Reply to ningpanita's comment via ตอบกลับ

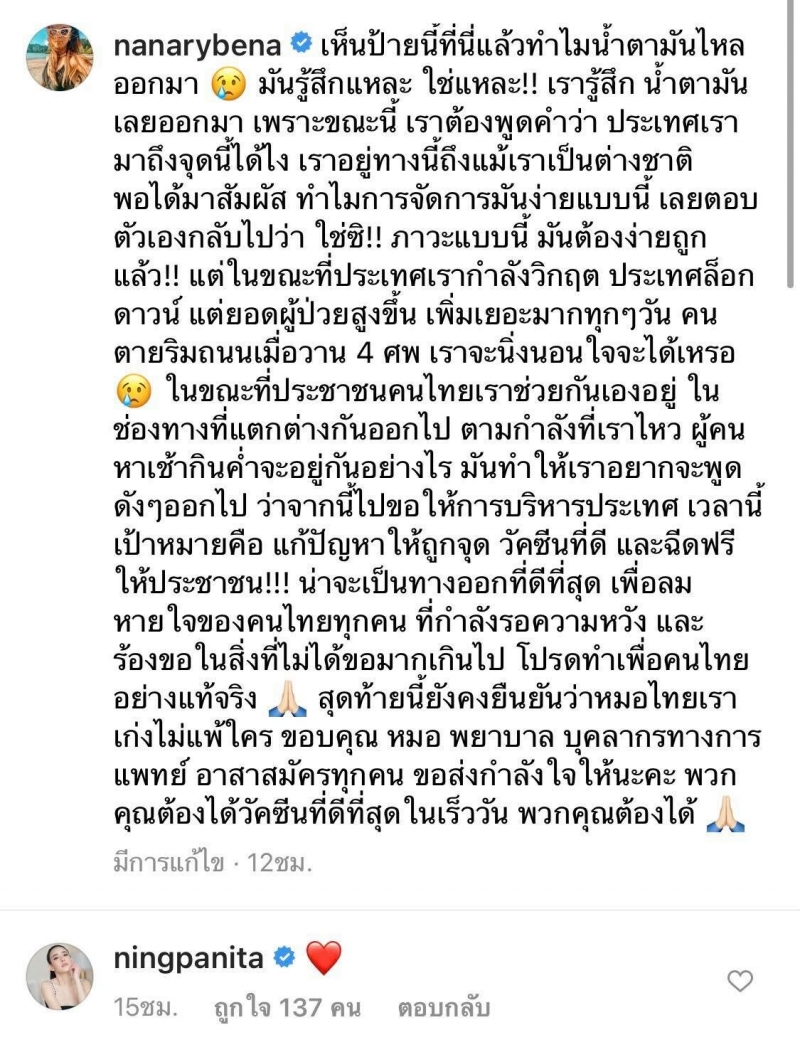[x=443, y=1007]
